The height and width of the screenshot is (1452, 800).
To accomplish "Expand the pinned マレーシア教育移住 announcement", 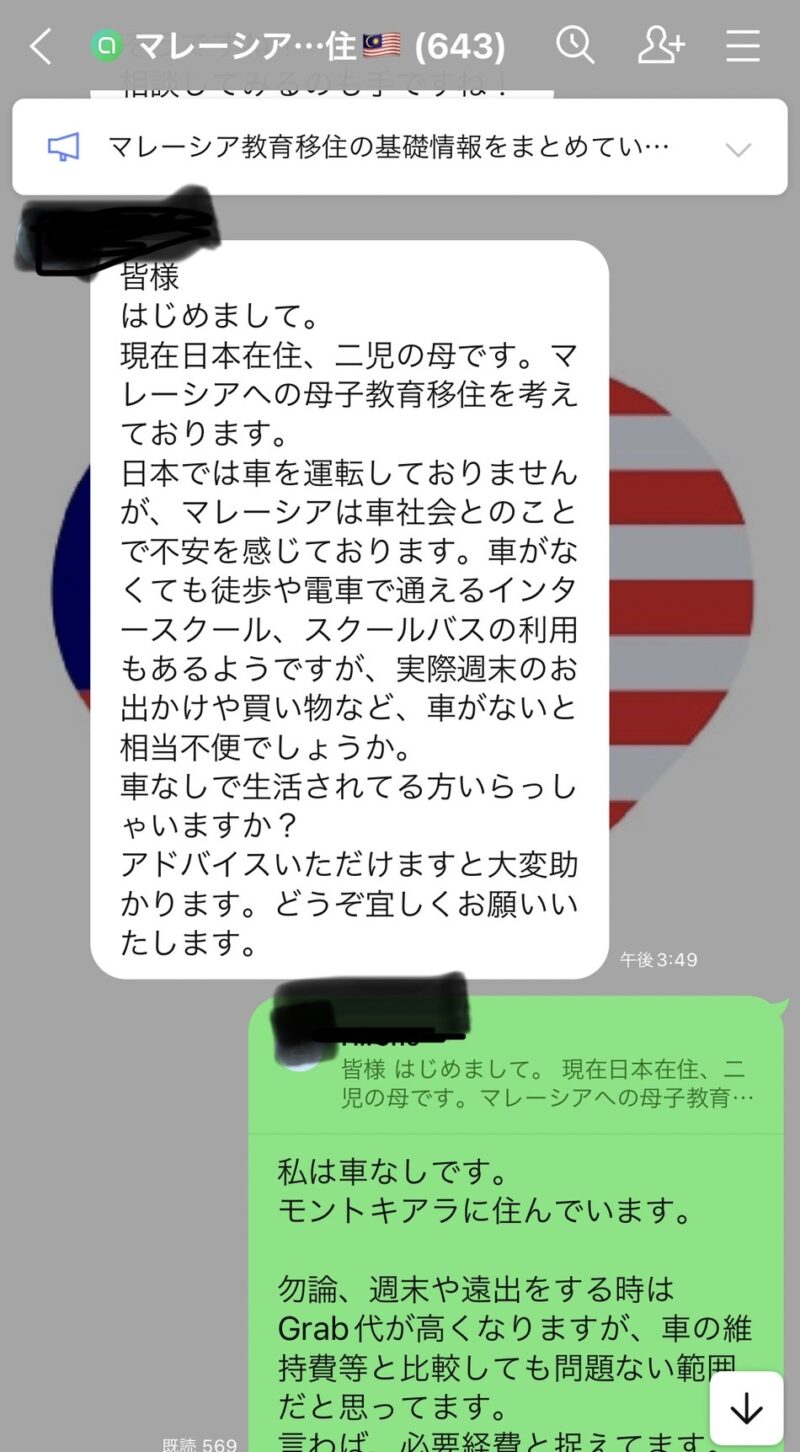I will pyautogui.click(x=738, y=150).
